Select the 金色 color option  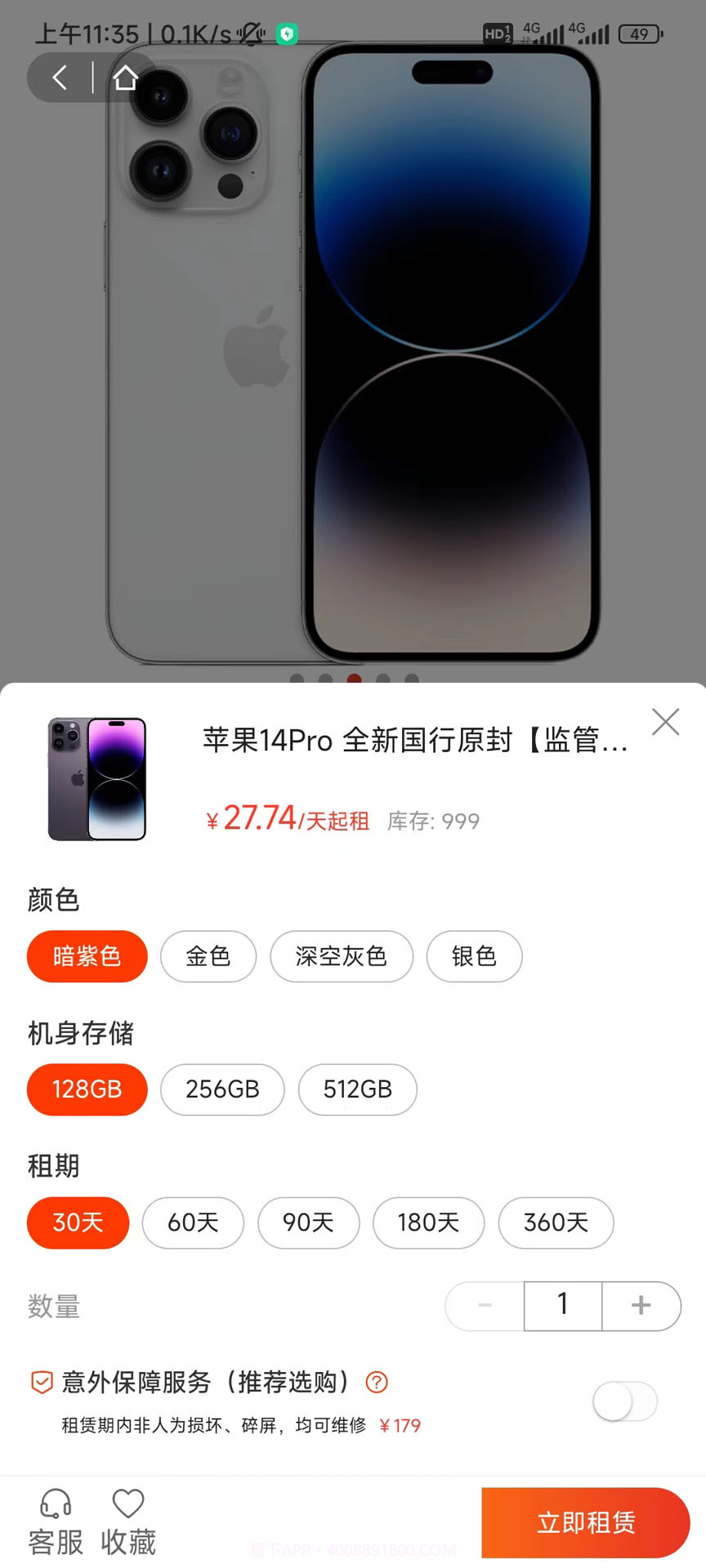[x=208, y=956]
